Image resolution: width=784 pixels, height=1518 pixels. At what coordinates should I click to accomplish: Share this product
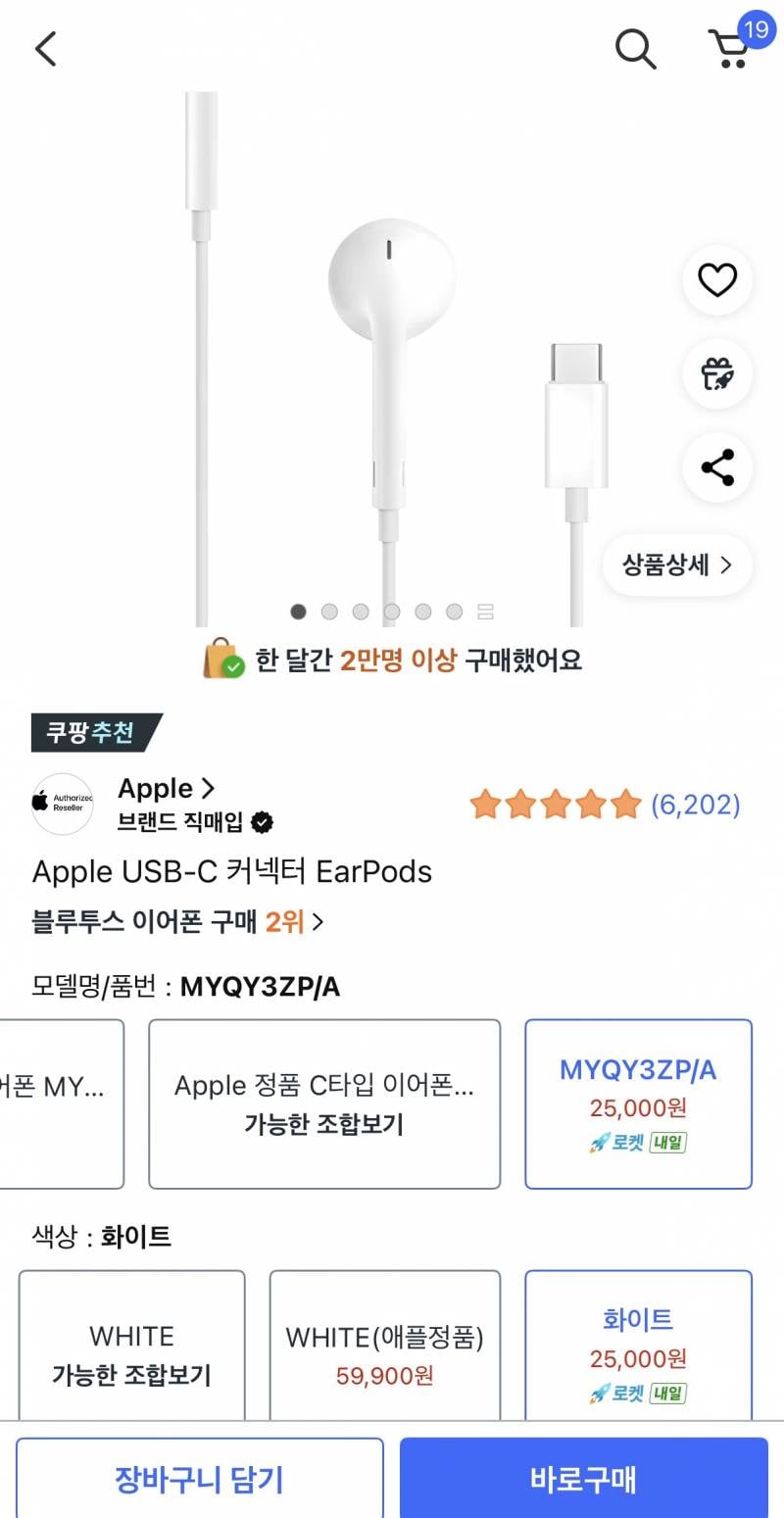click(x=717, y=467)
